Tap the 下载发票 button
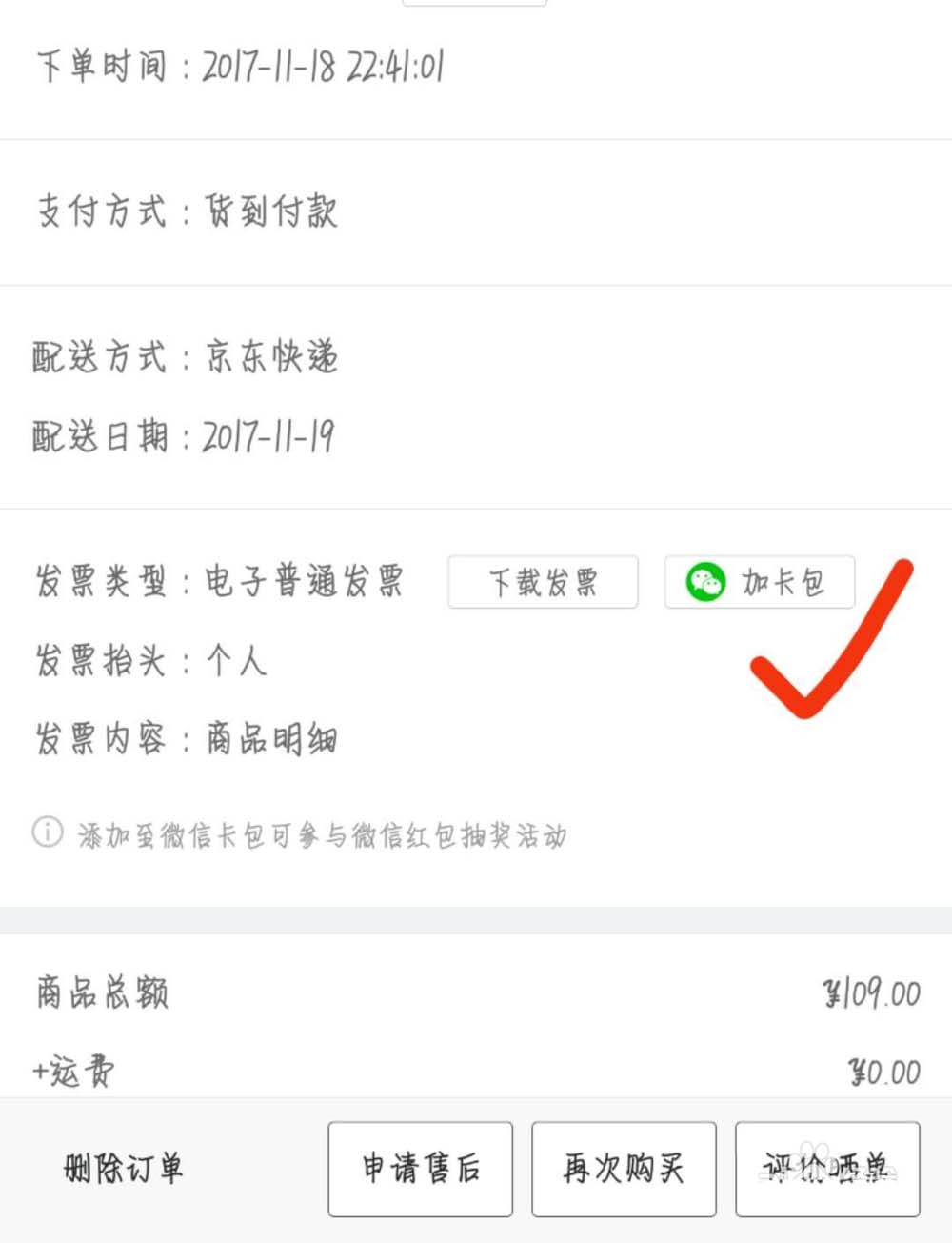Viewport: 952px width, 1243px height. pos(543,582)
